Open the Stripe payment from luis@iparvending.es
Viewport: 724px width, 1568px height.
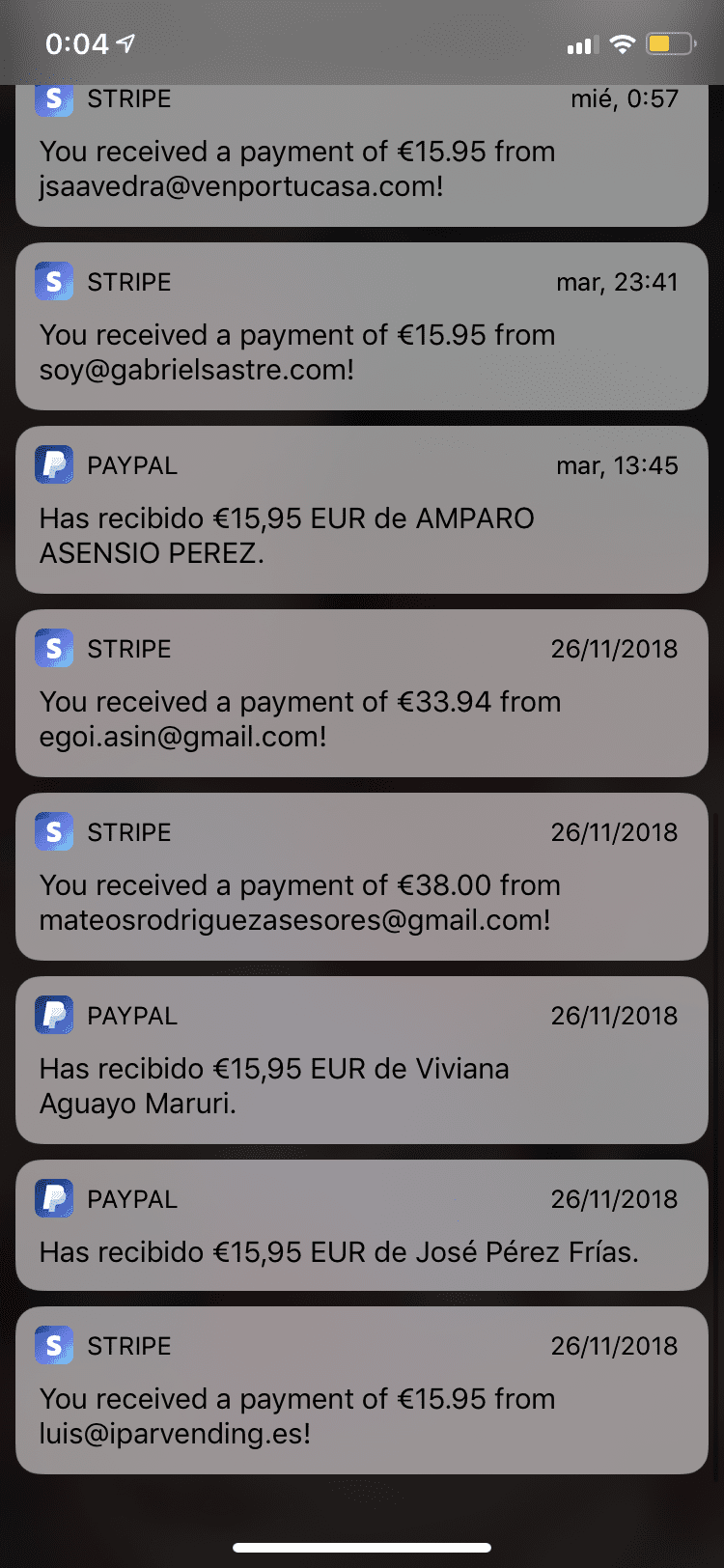(x=362, y=1390)
